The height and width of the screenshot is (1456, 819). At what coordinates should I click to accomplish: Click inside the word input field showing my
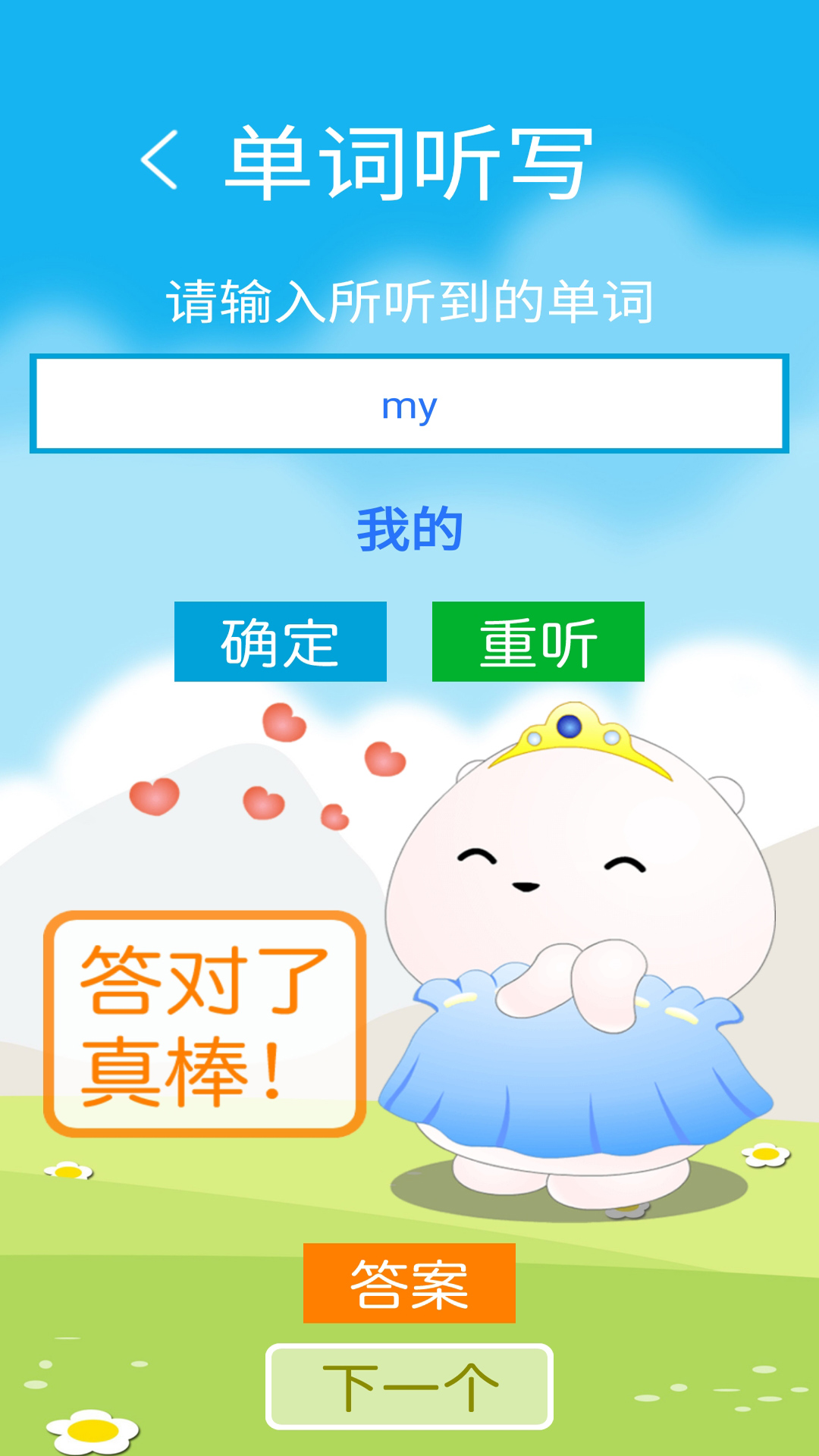pos(409,403)
